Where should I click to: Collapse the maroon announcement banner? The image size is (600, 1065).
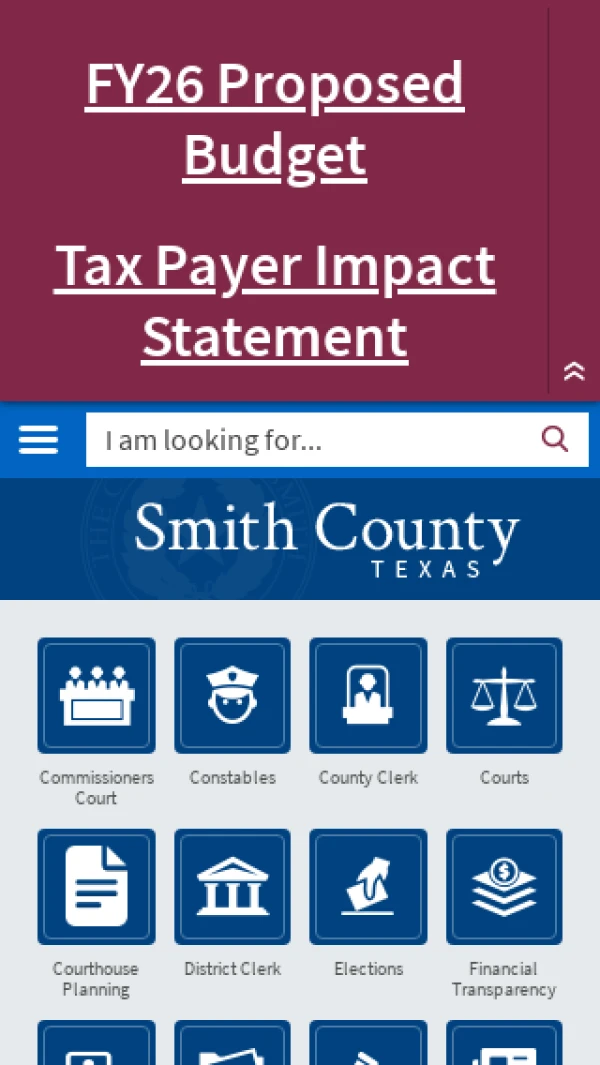click(x=574, y=371)
